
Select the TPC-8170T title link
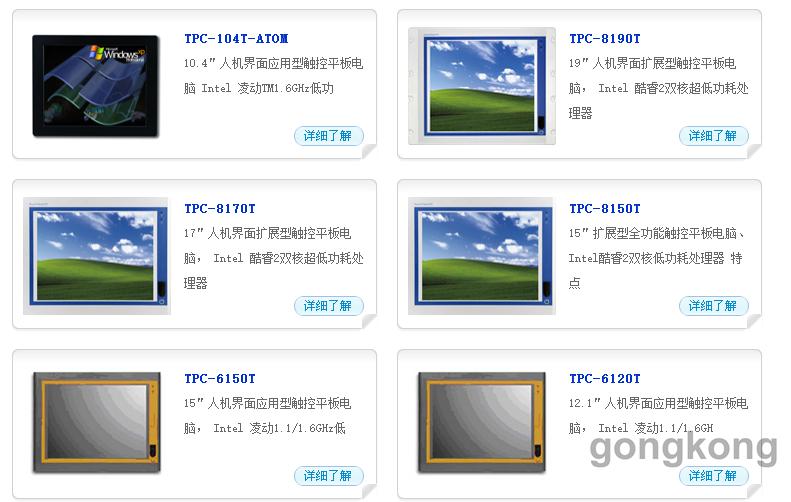(x=220, y=209)
